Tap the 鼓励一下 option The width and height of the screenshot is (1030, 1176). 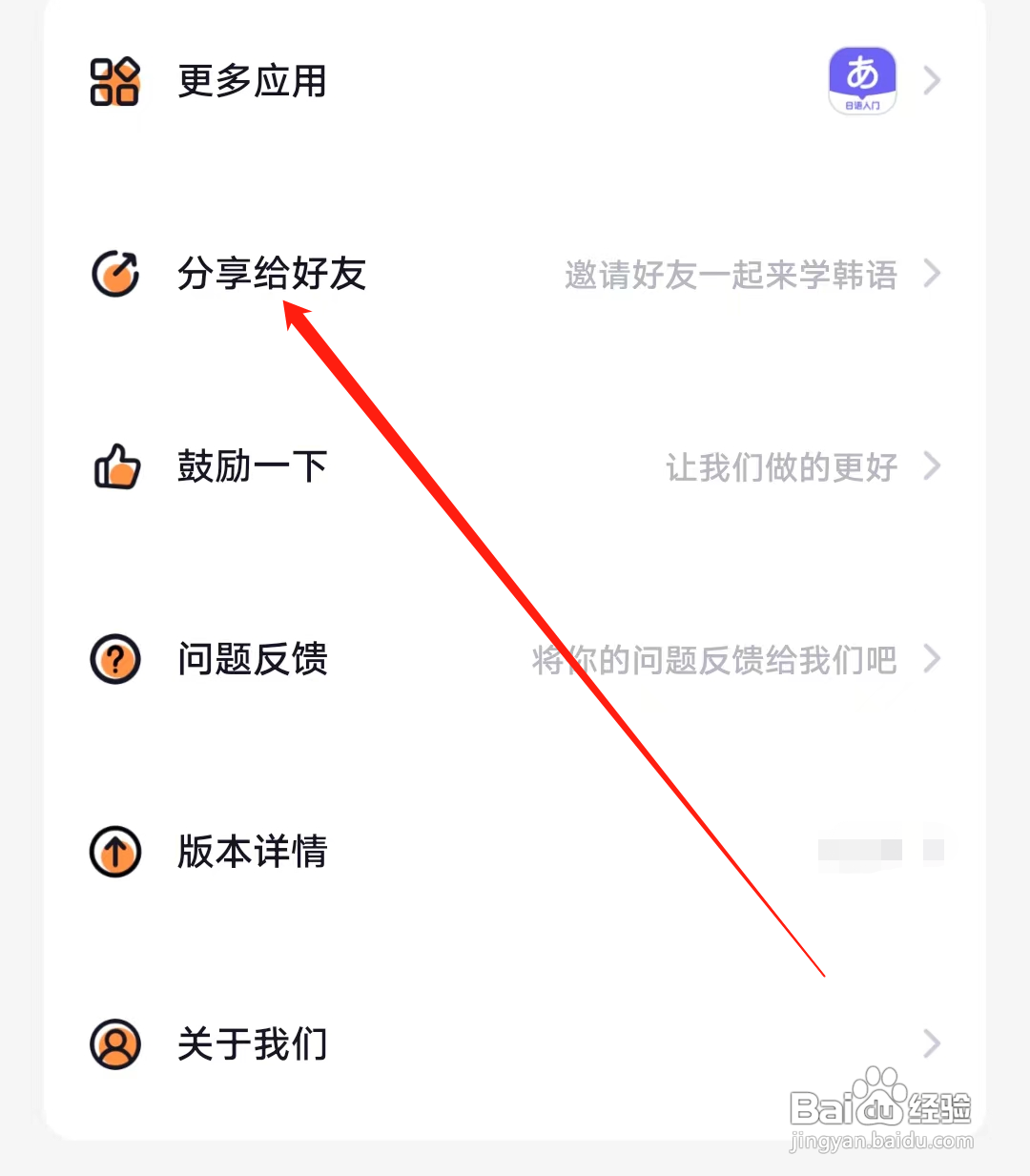tap(252, 466)
